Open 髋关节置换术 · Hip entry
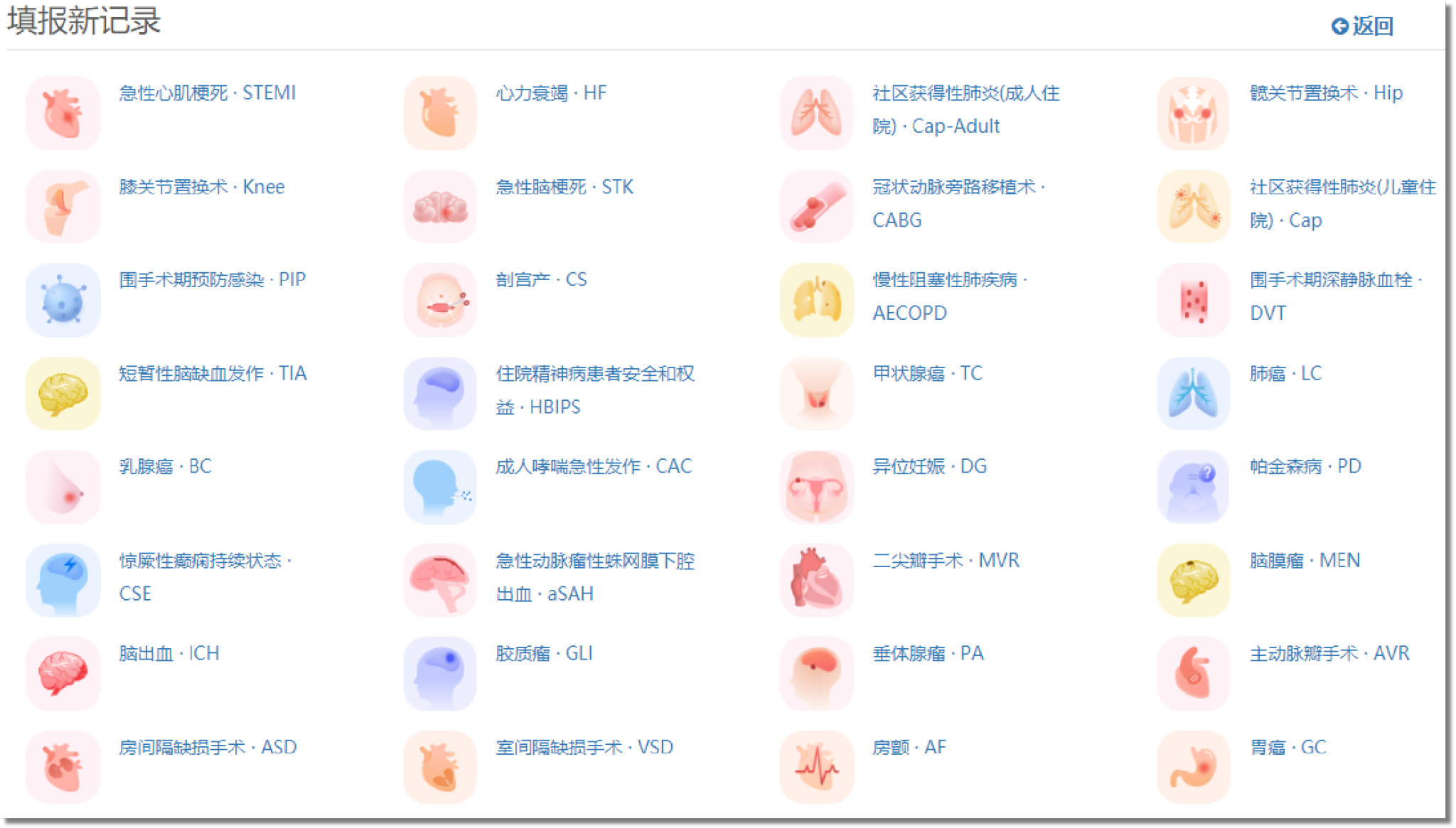 pyautogui.click(x=1326, y=93)
